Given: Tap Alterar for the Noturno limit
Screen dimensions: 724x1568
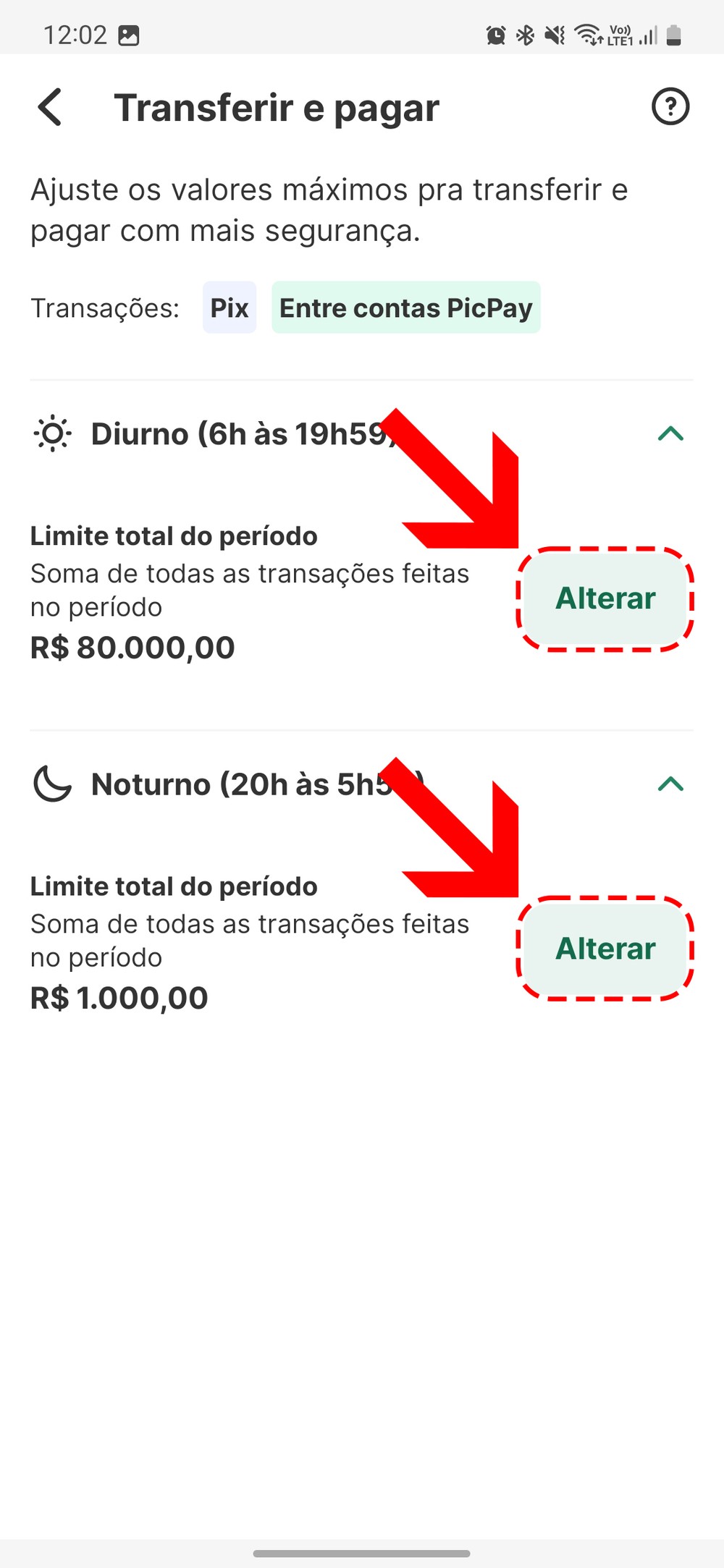Looking at the screenshot, I should [x=605, y=949].
